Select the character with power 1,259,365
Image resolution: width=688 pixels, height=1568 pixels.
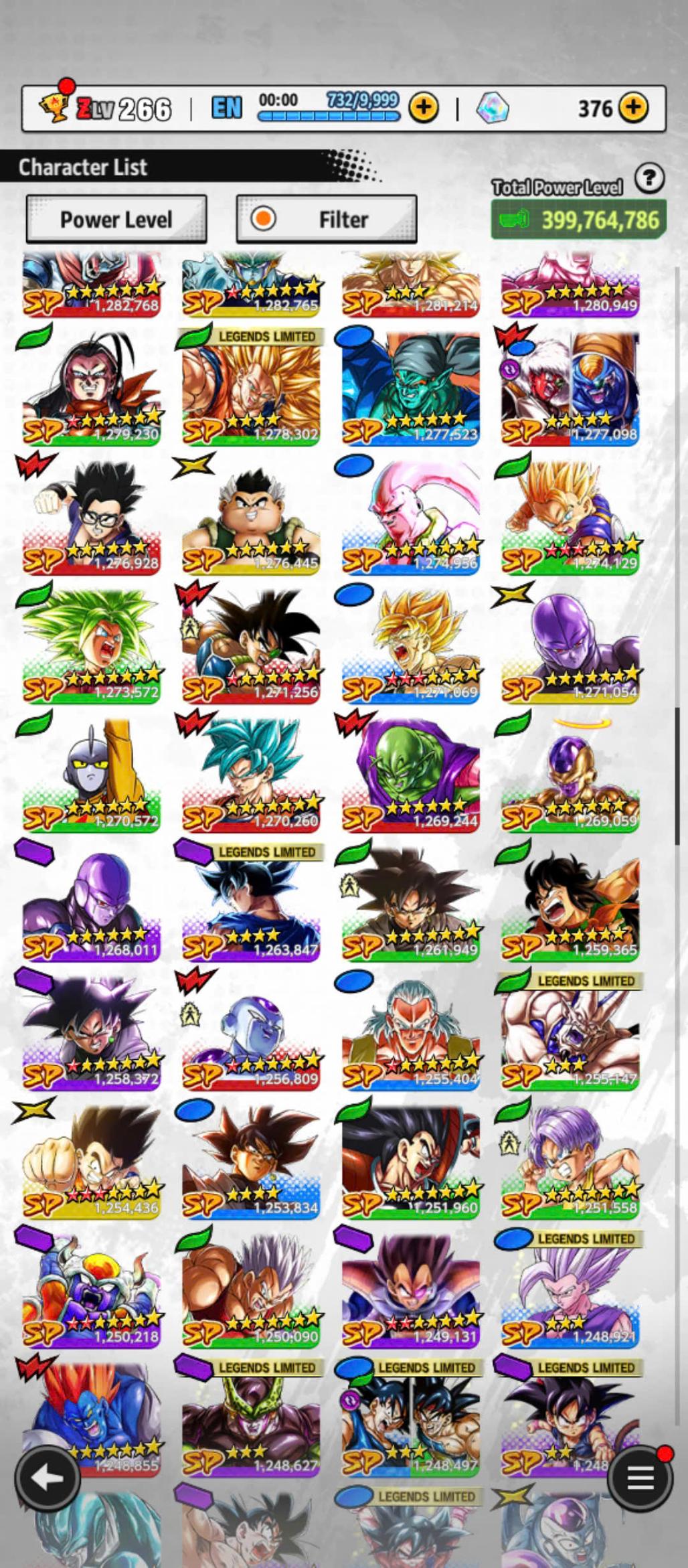pyautogui.click(x=570, y=904)
